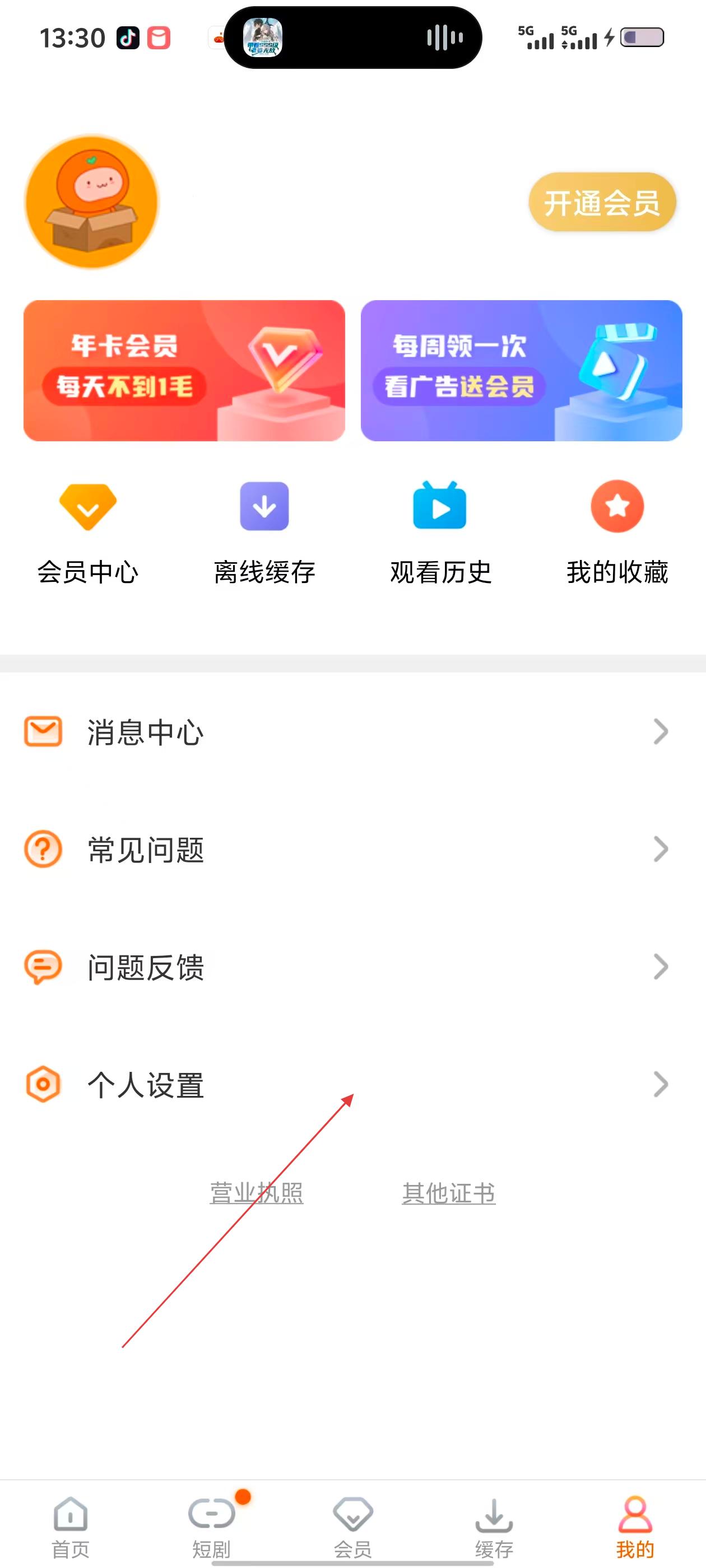Open the 看广告送会员 weekly banner

(521, 370)
